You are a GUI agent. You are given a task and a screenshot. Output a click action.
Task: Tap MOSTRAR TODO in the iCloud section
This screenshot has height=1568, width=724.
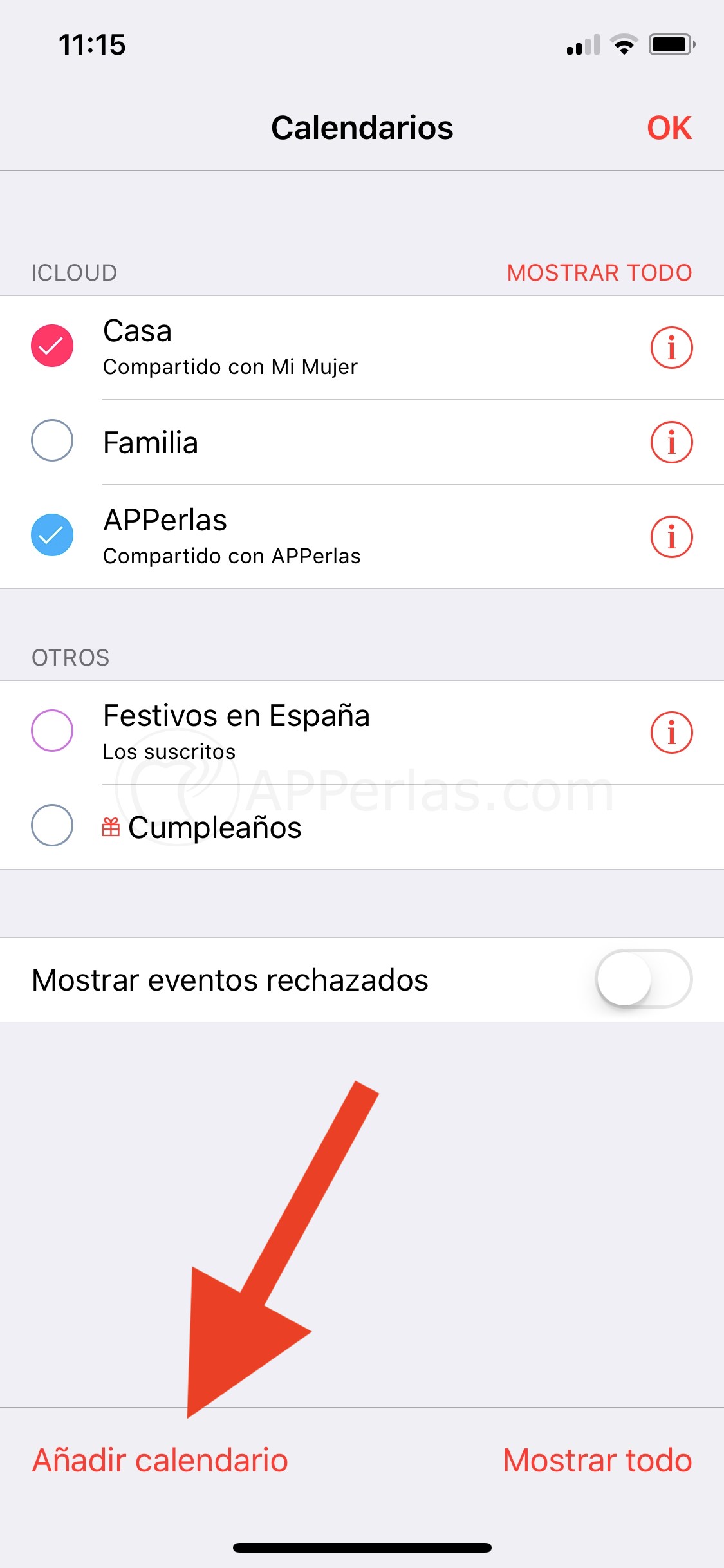[x=599, y=273]
